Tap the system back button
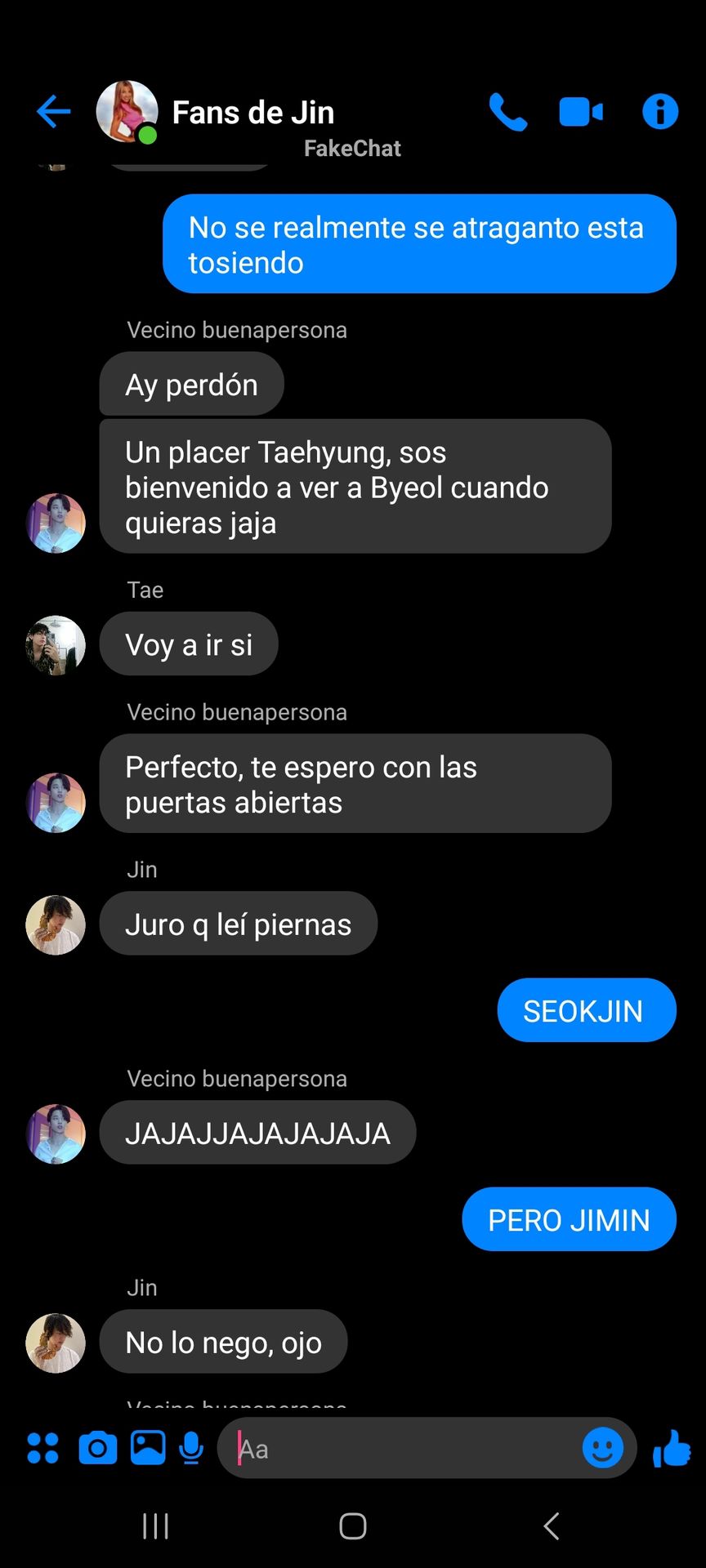The image size is (706, 1568). 552,1526
